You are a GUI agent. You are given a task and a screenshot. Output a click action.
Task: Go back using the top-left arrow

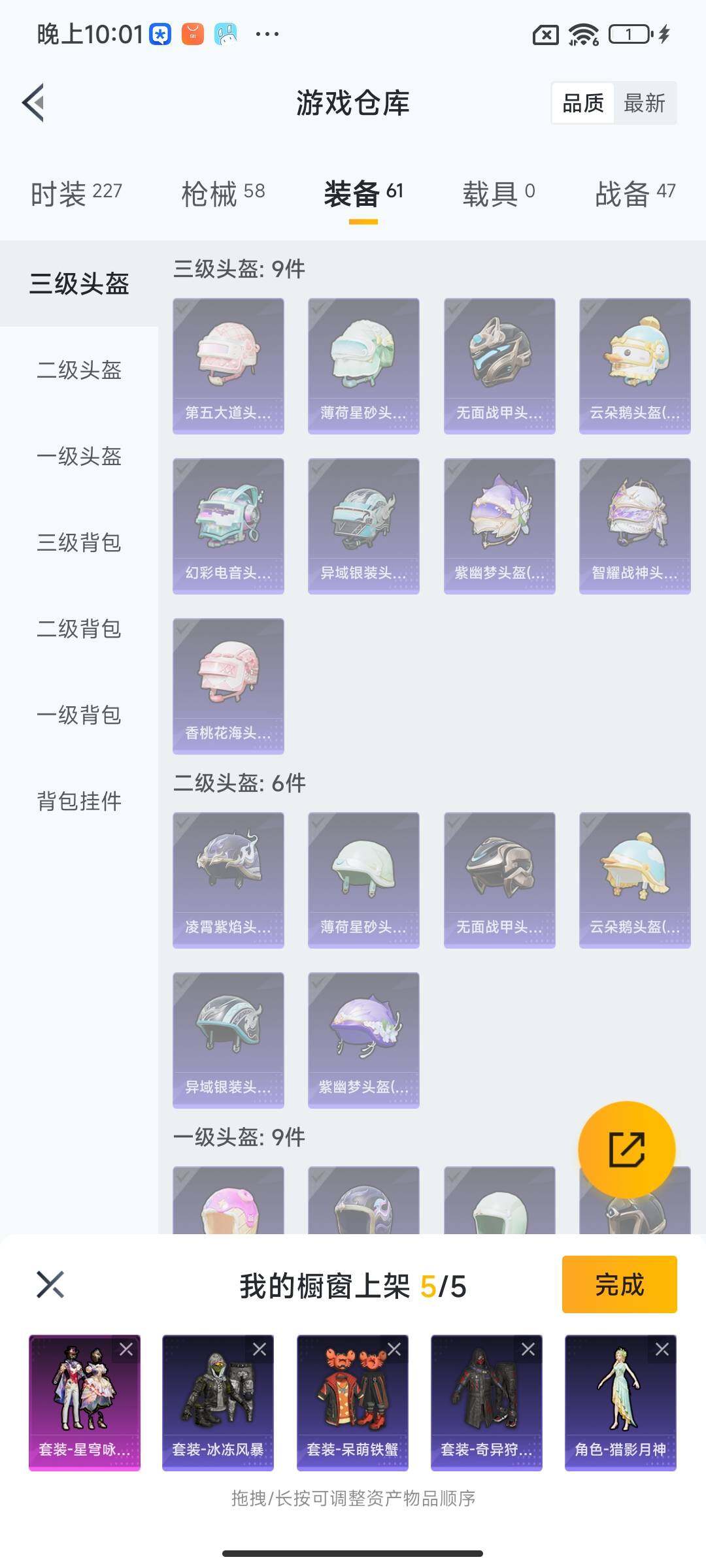34,103
